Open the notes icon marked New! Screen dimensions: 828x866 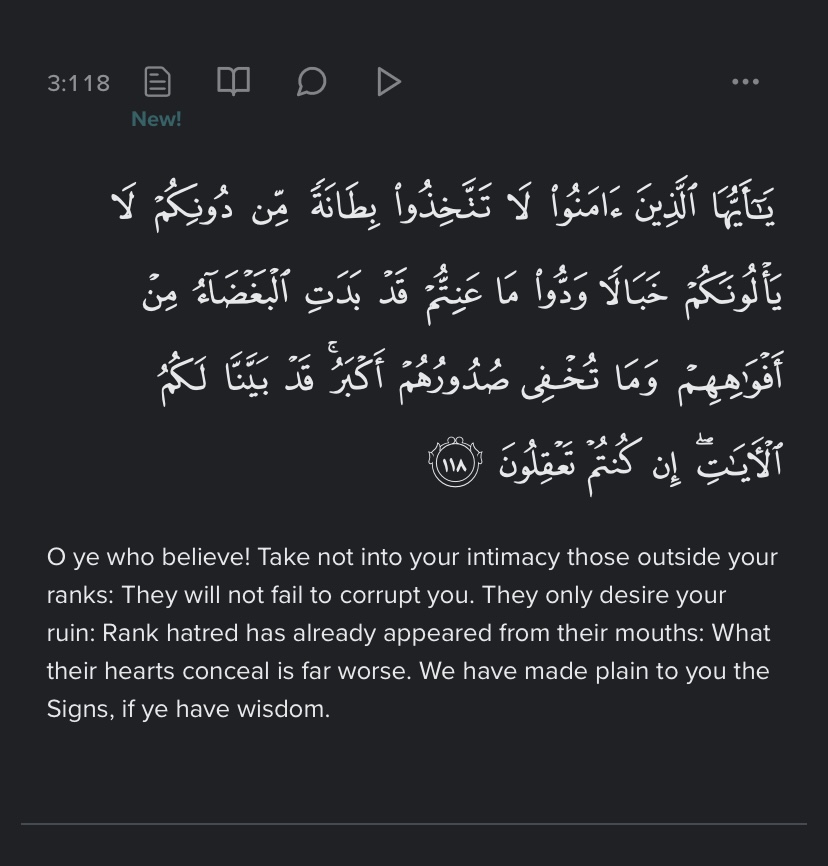[x=157, y=82]
